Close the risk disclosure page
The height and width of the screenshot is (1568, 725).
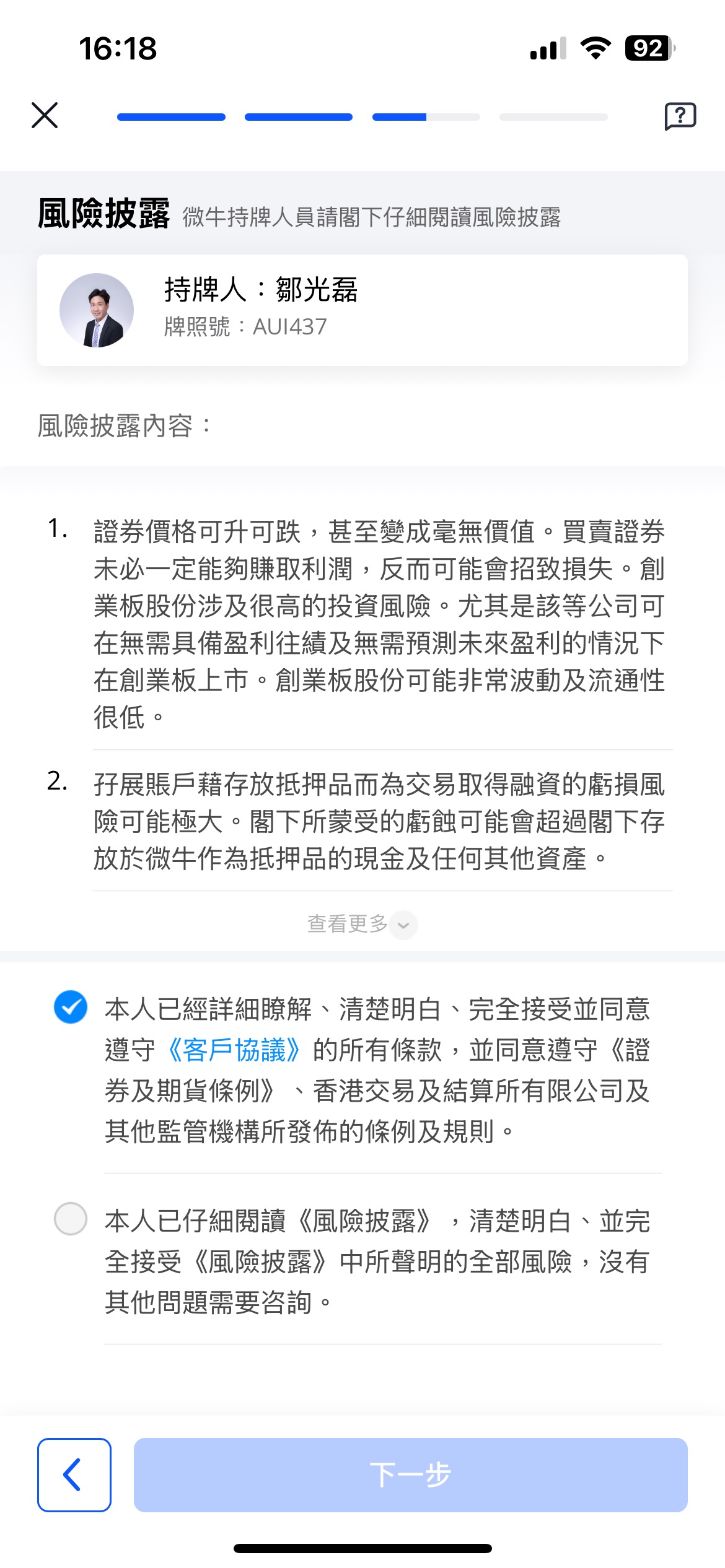point(45,116)
